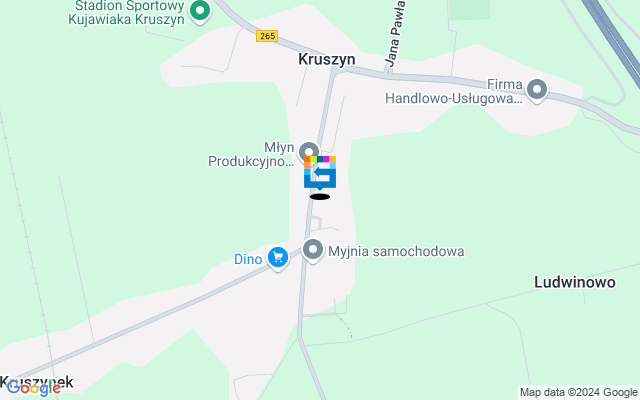Tap the Stadion Sportowy Kujawiaka Kruszyn marker
The height and width of the screenshot is (400, 640).
click(x=200, y=12)
